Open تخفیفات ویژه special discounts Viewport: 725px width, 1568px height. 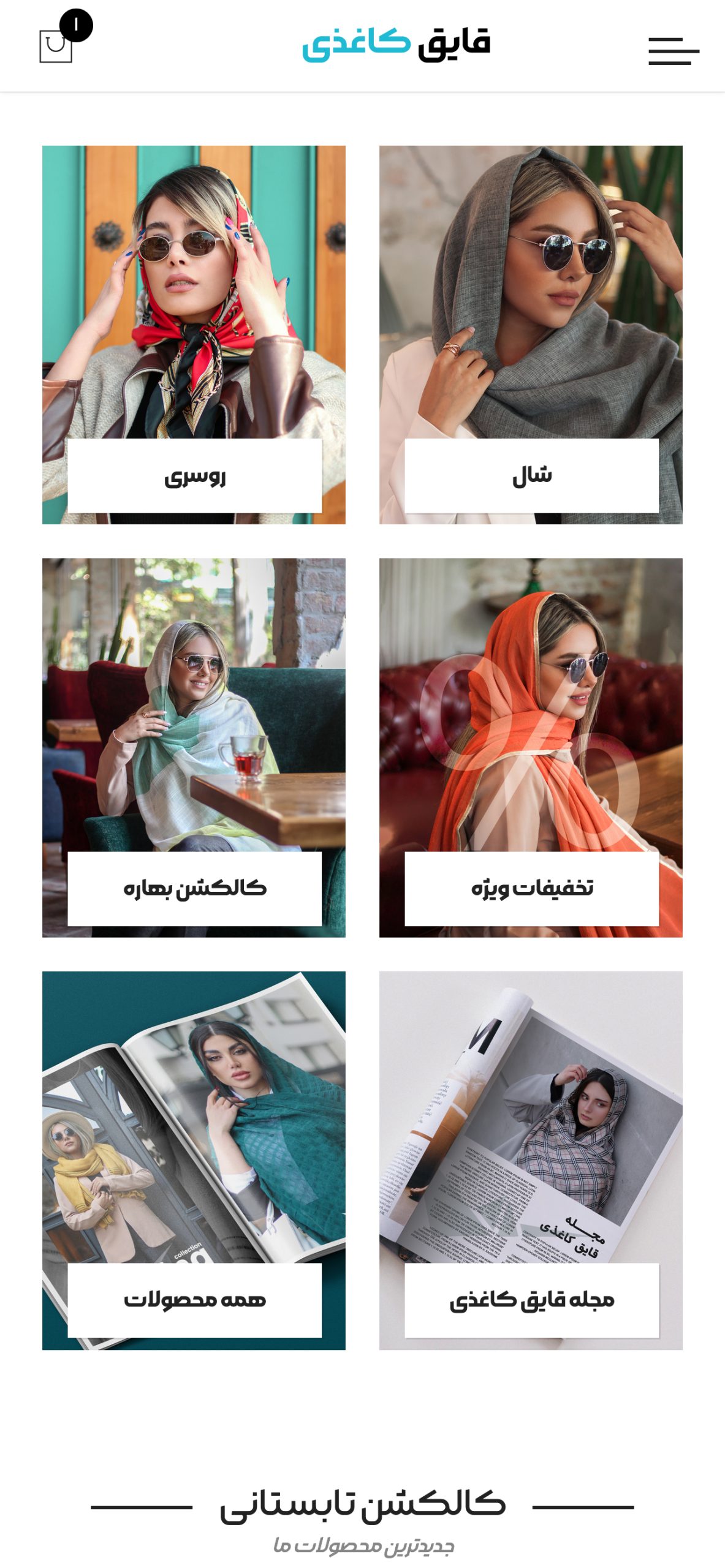click(531, 747)
